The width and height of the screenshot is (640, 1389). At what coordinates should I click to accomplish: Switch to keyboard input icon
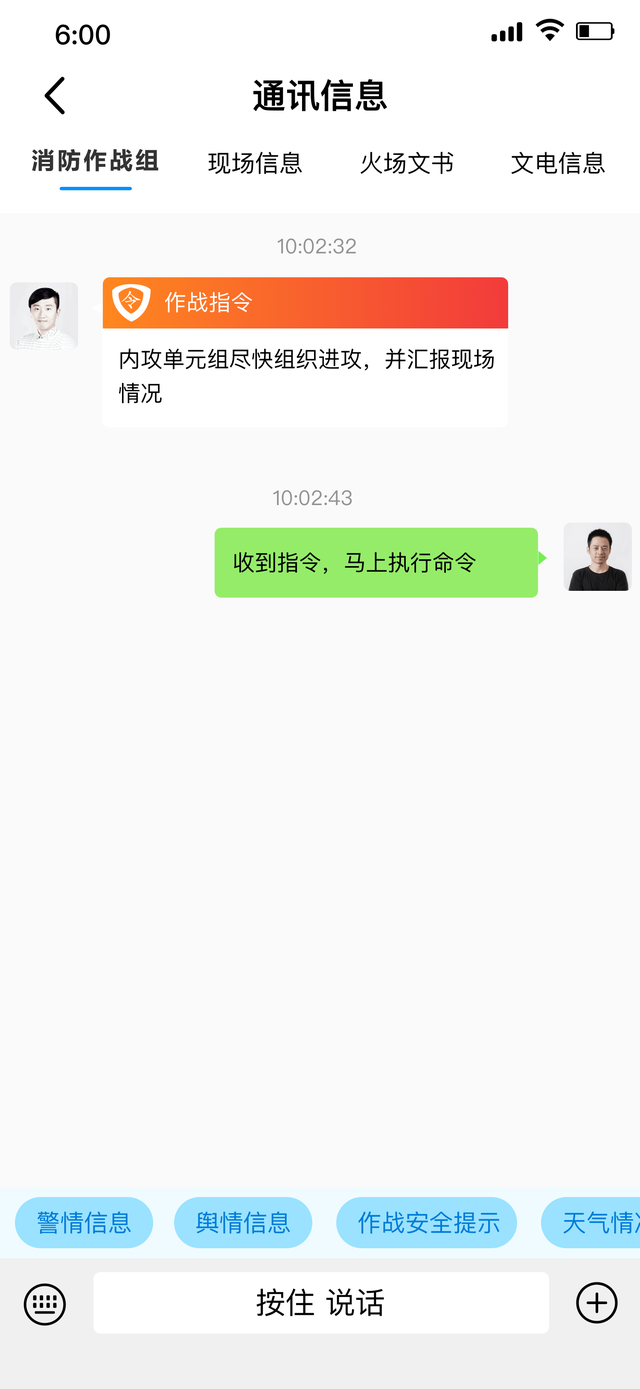coord(45,1303)
